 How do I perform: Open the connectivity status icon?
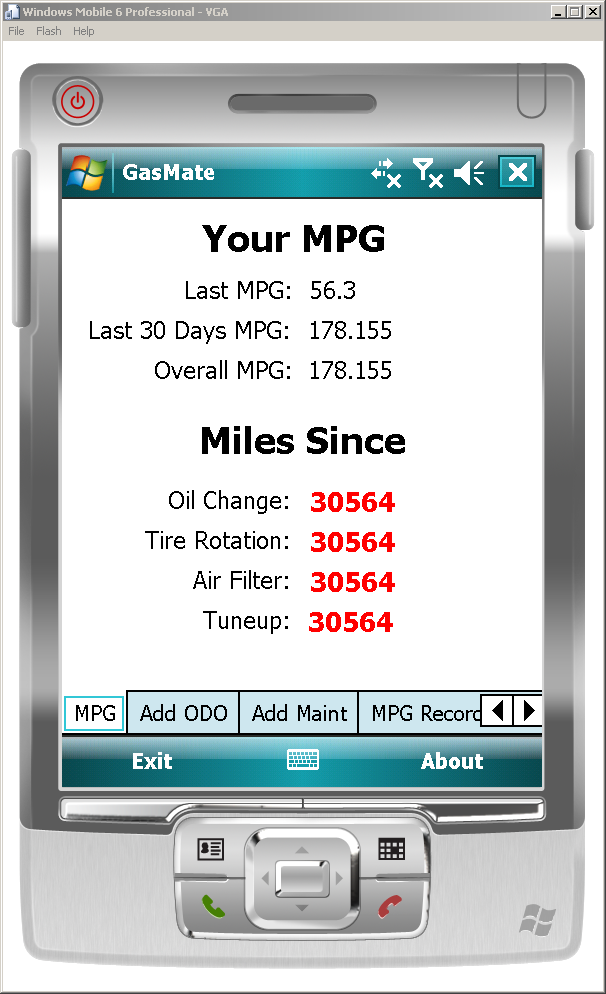[x=386, y=172]
